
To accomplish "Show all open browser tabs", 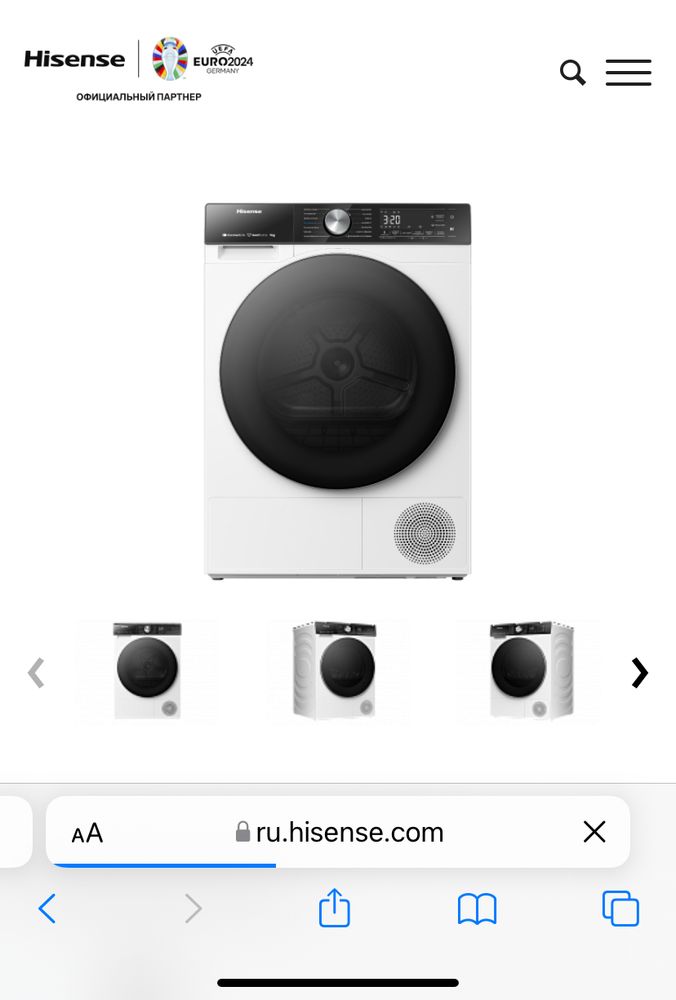I will pyautogui.click(x=620, y=908).
